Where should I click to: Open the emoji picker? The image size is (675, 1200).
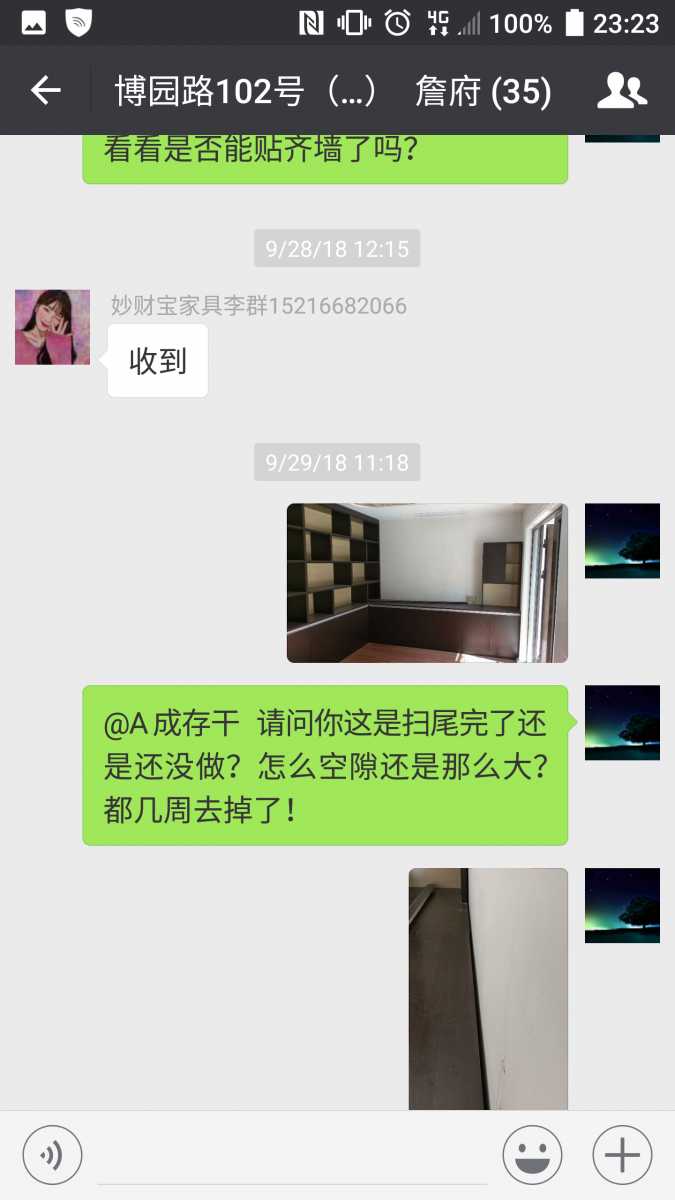(x=532, y=1155)
